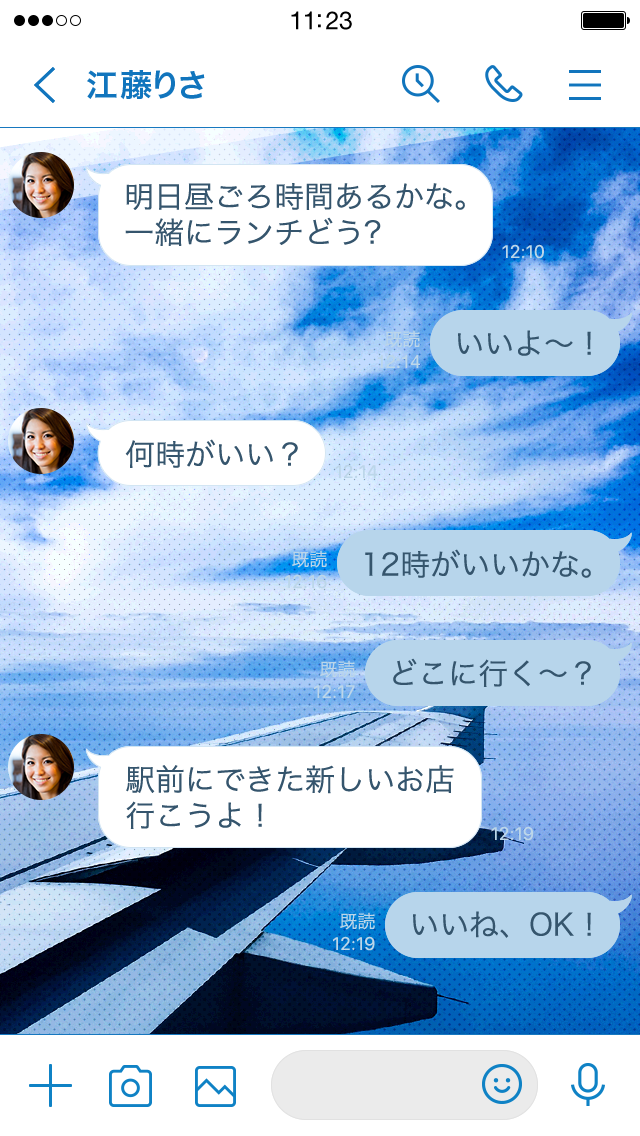Open the plus attachment options
The width and height of the screenshot is (640, 1136).
point(50,1085)
